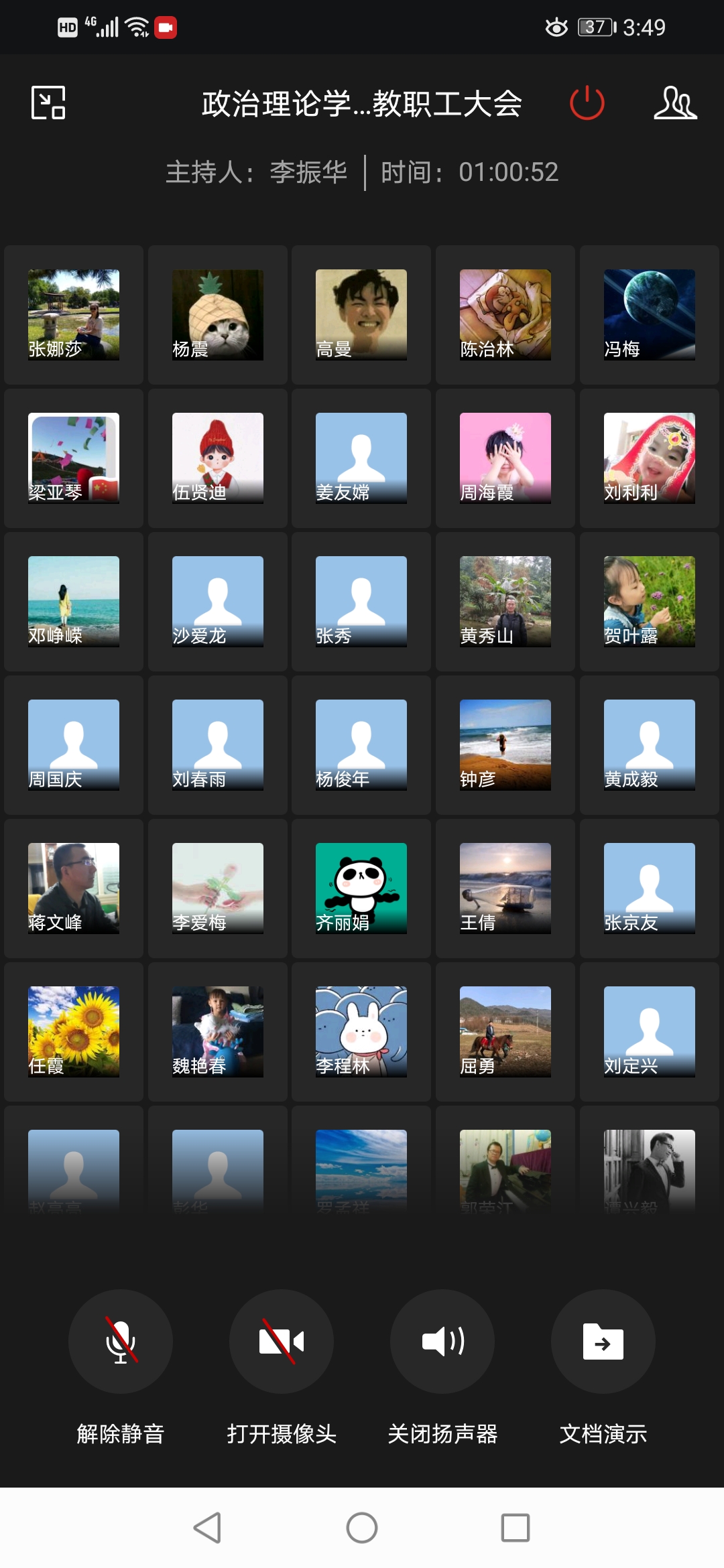This screenshot has width=724, height=1568.
Task: Select participant tile 张娜莎
Action: 74,315
